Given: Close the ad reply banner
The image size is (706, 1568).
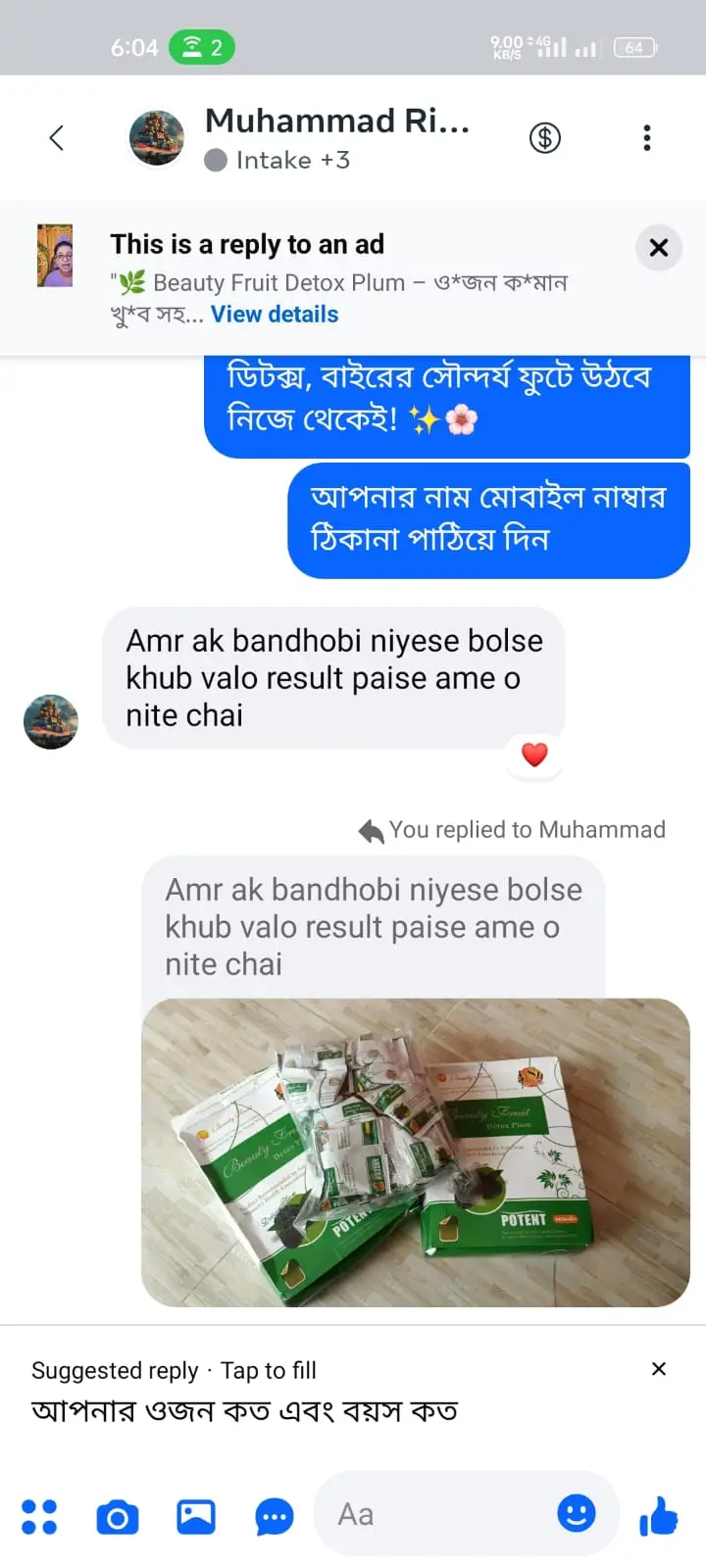Looking at the screenshot, I should pyautogui.click(x=659, y=248).
